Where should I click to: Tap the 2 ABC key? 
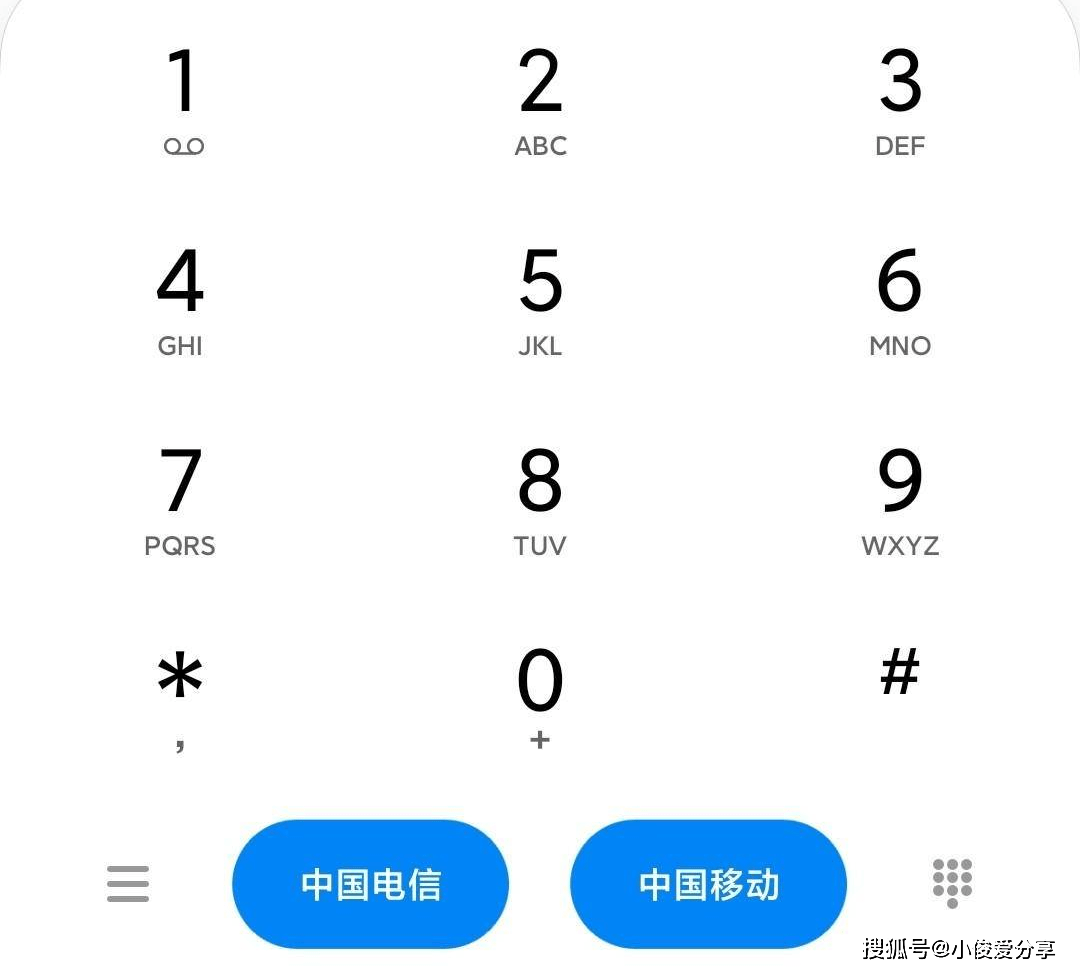point(540,100)
